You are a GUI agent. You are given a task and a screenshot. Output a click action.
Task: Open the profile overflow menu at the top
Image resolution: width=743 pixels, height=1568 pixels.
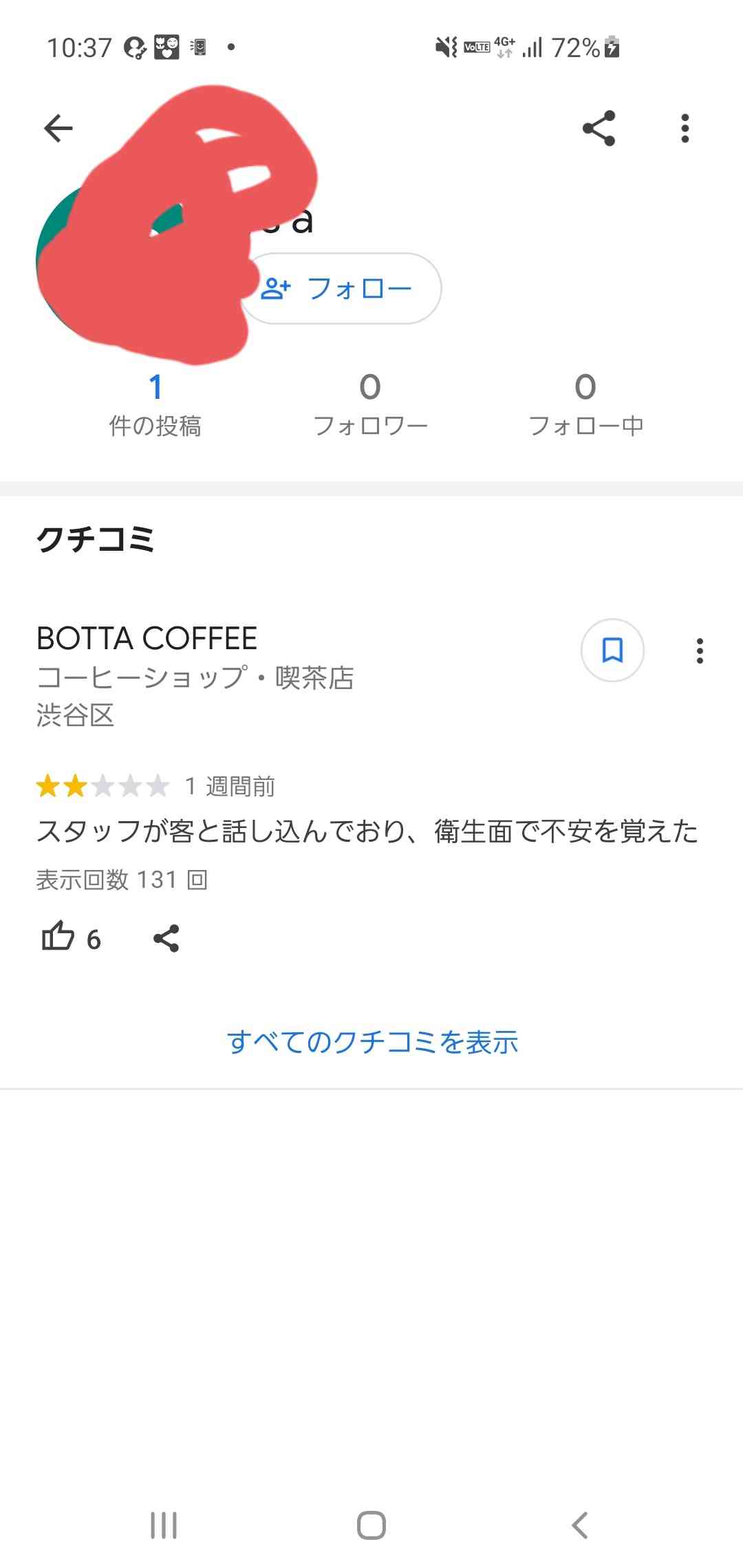(x=685, y=128)
